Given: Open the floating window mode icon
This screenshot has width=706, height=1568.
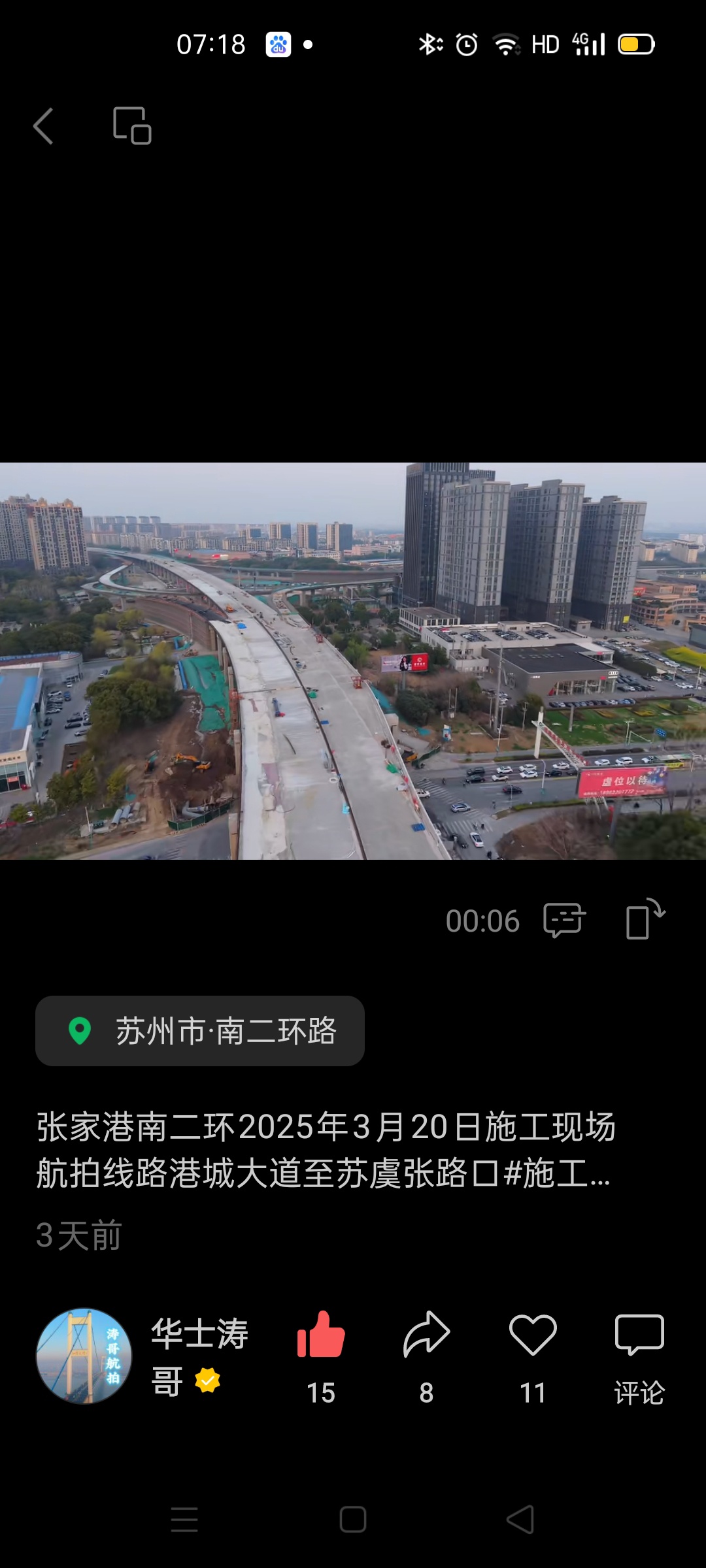Looking at the screenshot, I should click(132, 125).
